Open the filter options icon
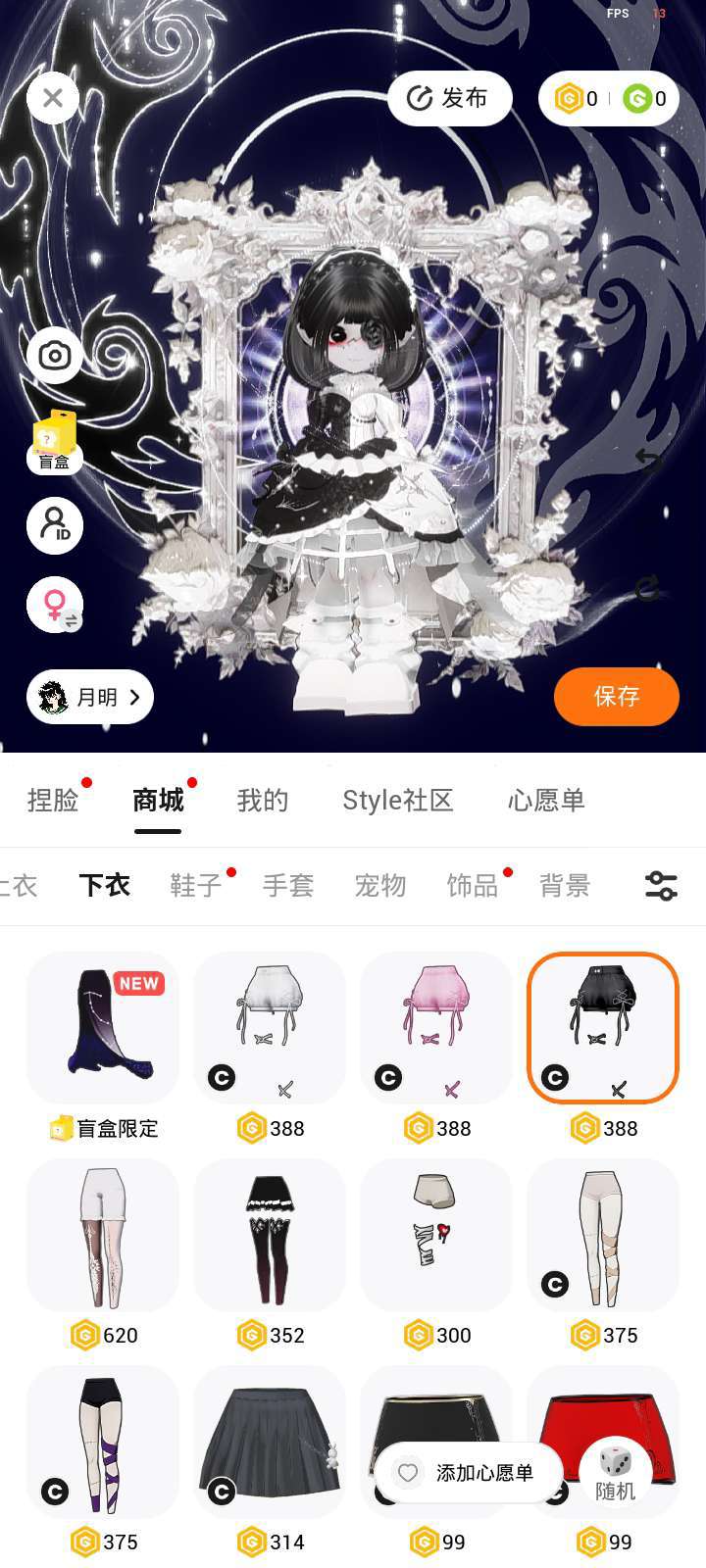Viewport: 706px width, 1568px height. 661,886
